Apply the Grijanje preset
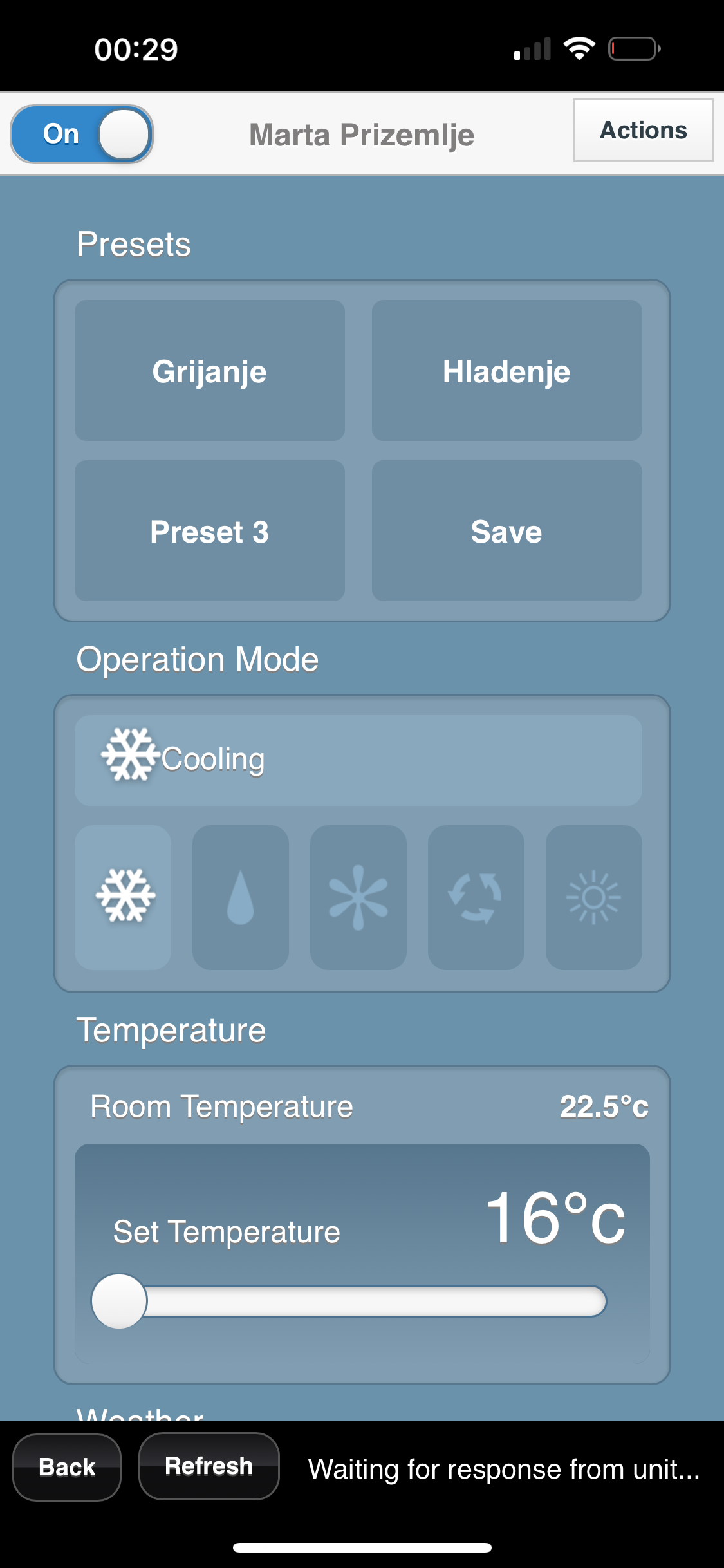This screenshot has width=724, height=1568. point(210,371)
